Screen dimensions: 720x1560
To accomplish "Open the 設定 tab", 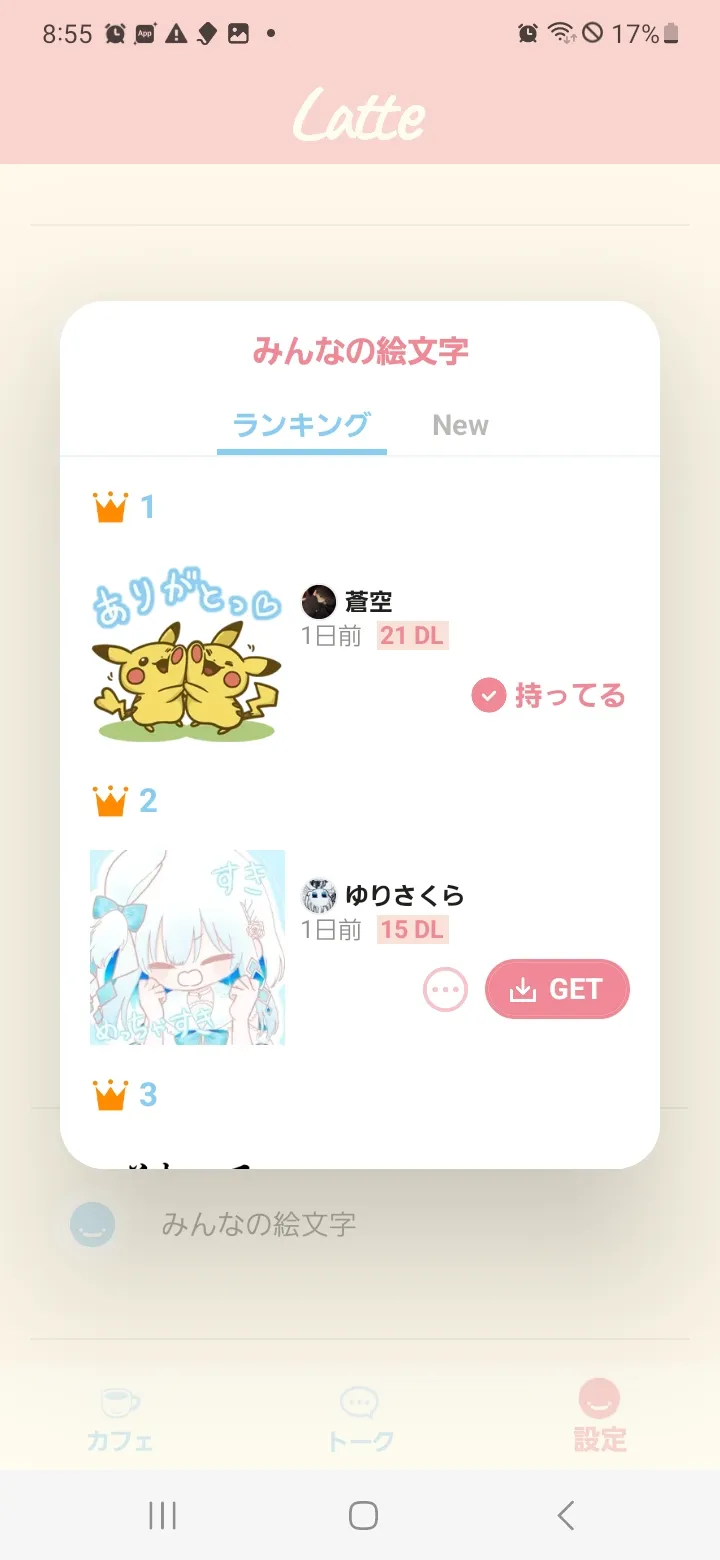I will pos(600,1416).
